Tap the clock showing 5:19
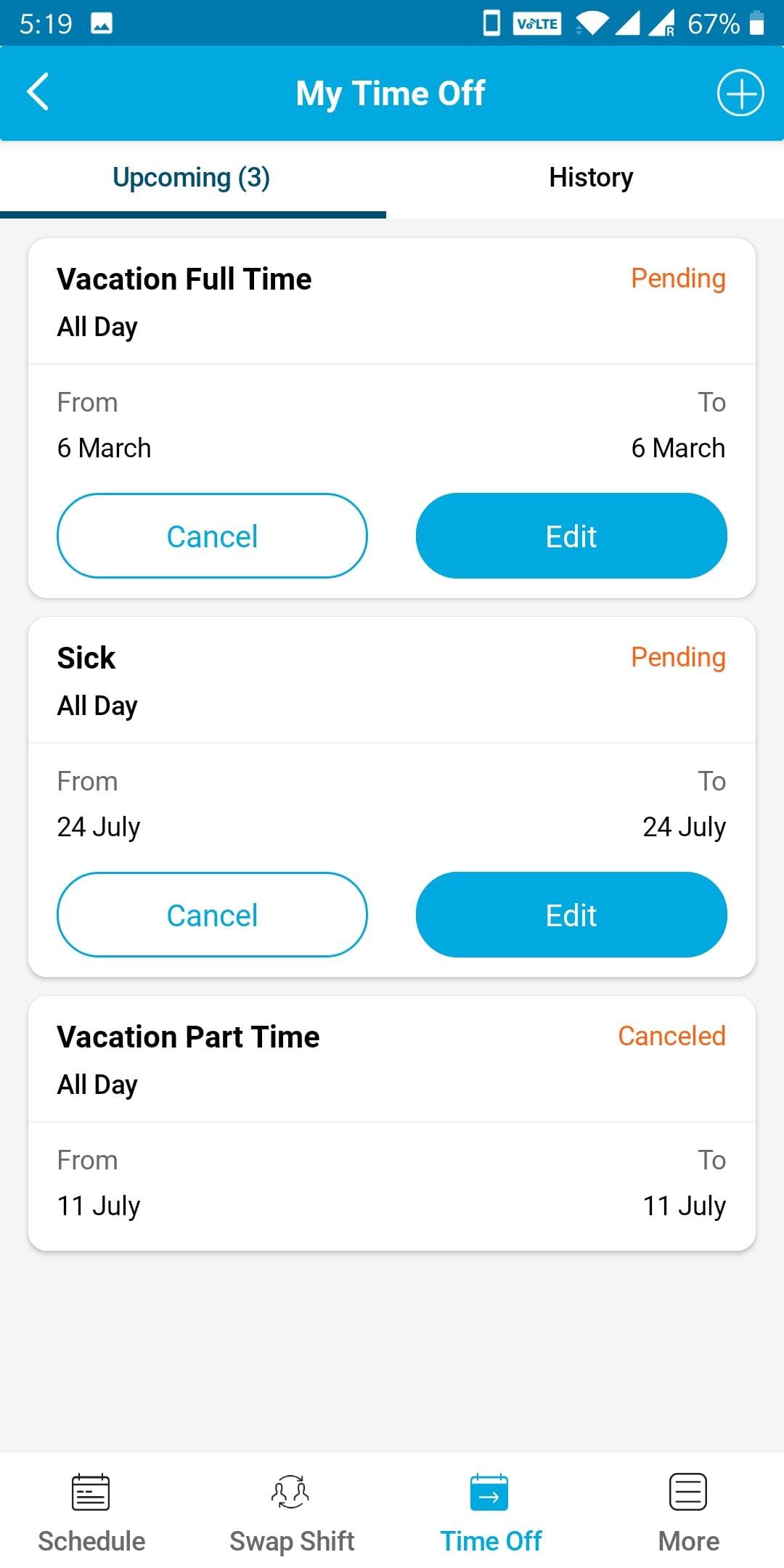This screenshot has height=1568, width=784. [45, 23]
